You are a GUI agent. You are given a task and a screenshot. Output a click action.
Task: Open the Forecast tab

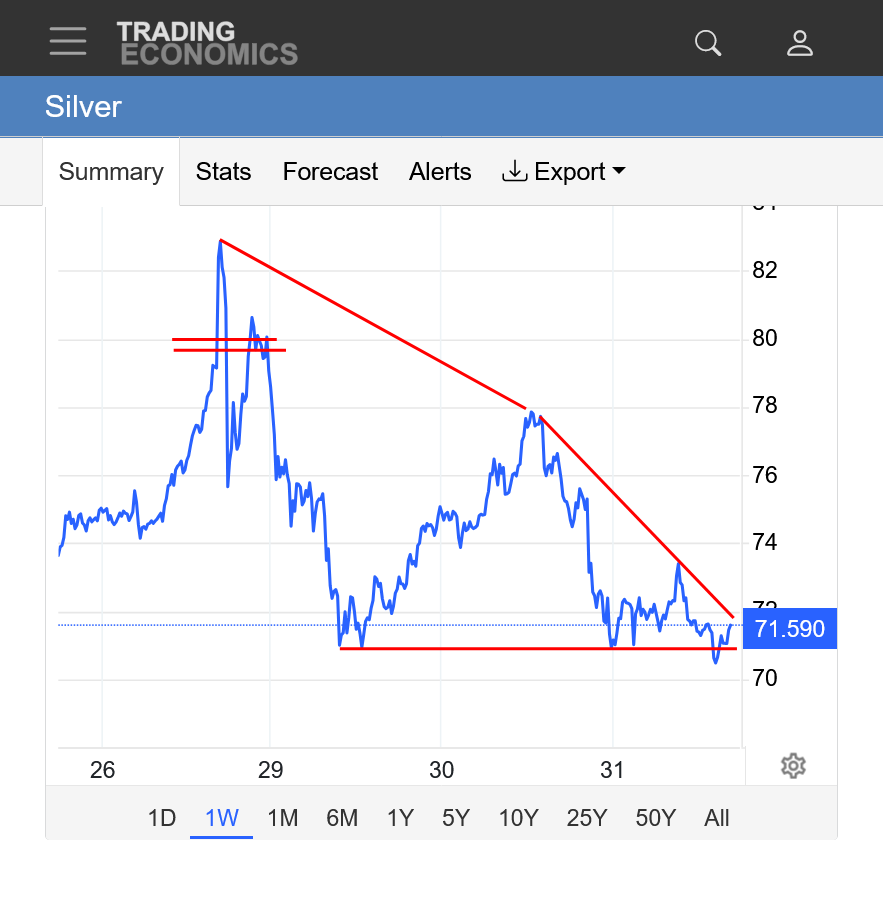330,172
